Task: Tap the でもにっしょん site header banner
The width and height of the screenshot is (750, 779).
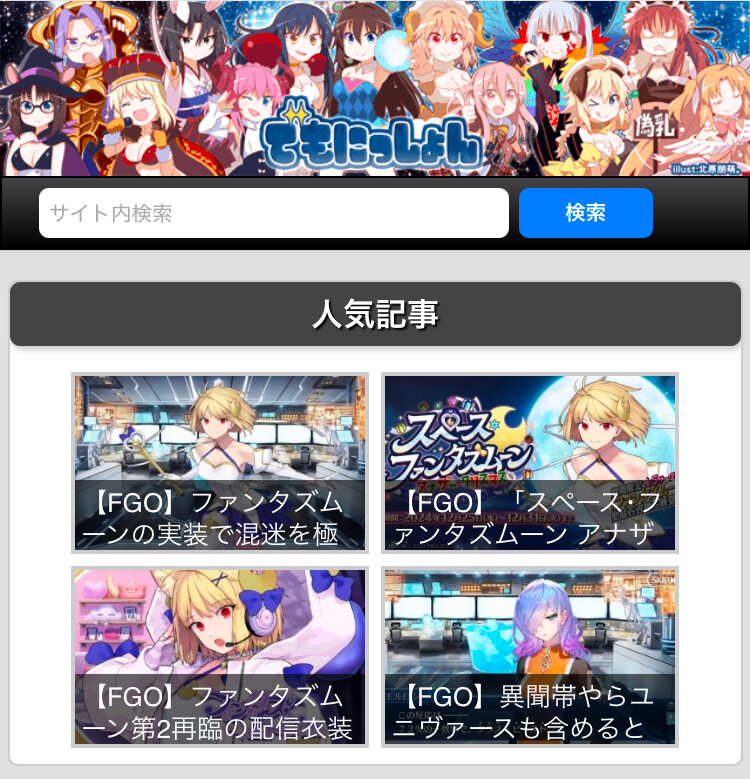Action: pyautogui.click(x=375, y=88)
